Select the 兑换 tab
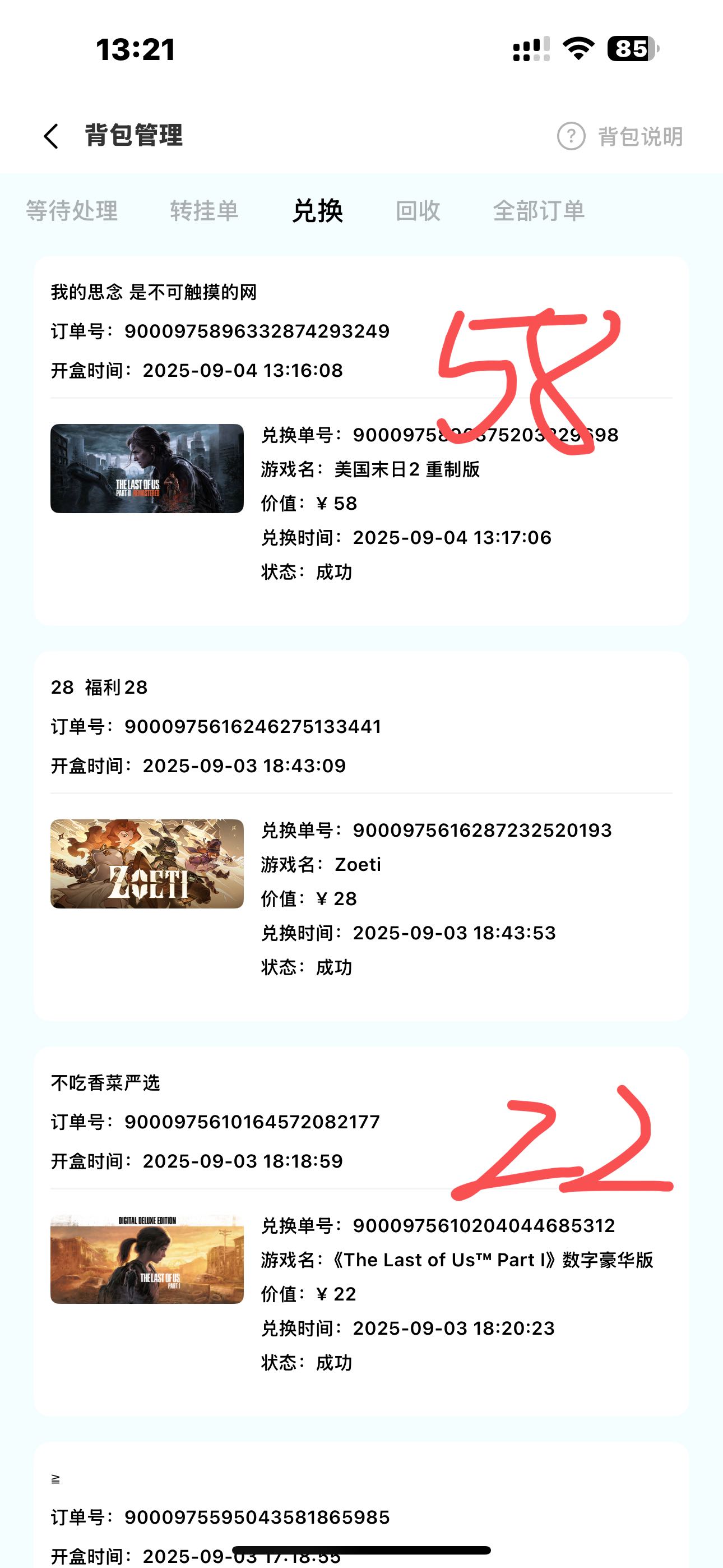 [317, 211]
